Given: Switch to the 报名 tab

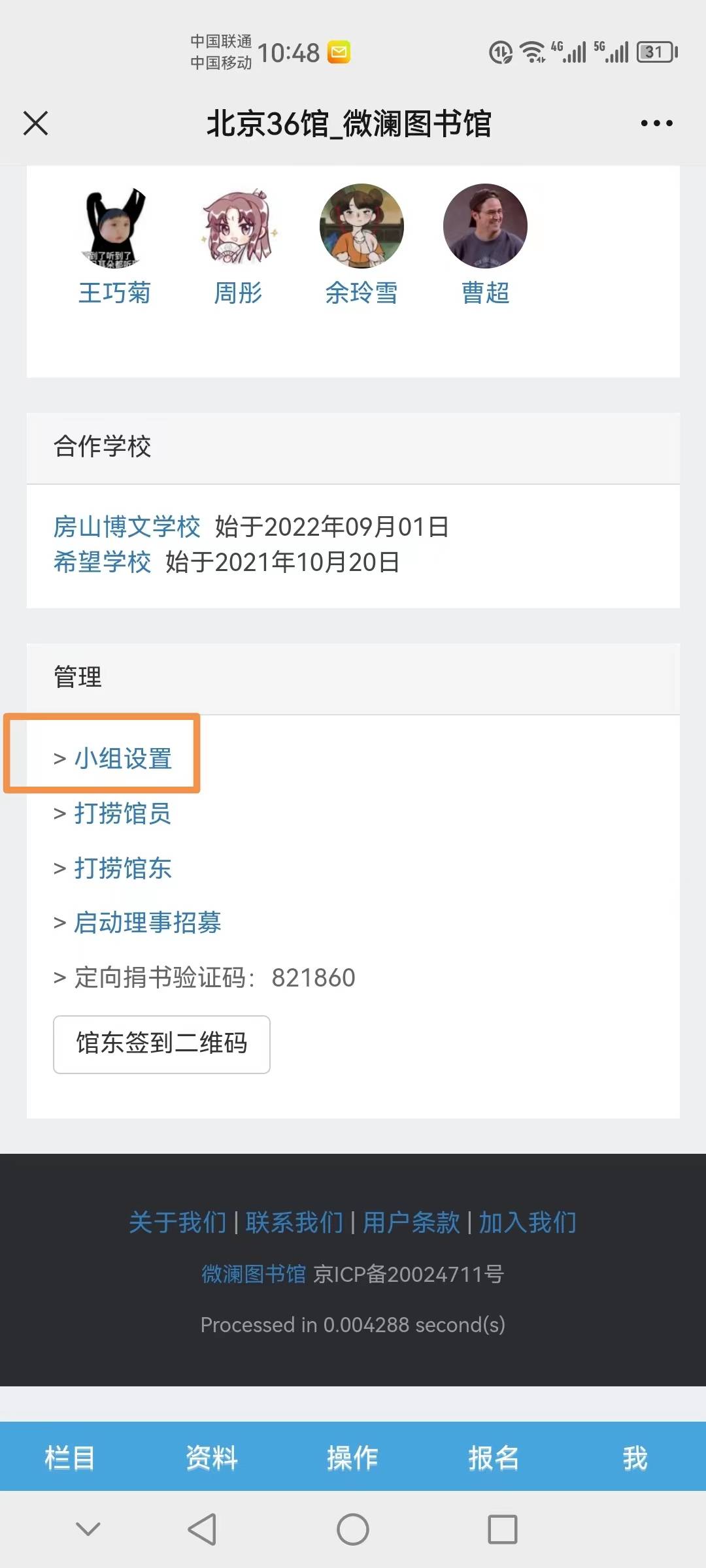Looking at the screenshot, I should pos(494,1458).
